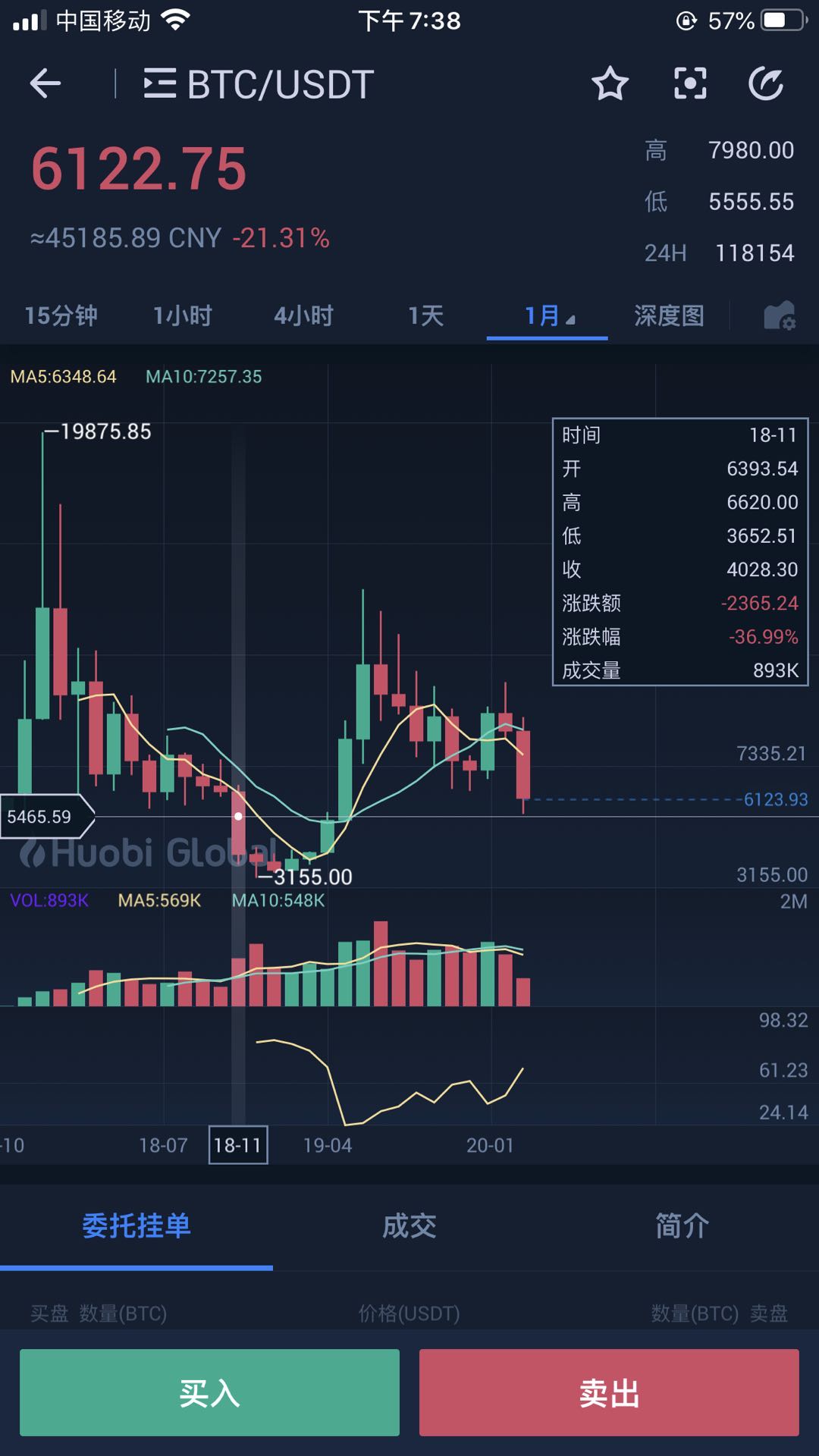Switch to the 委托挂单 tab
This screenshot has width=819, height=1456.
pos(136,1226)
